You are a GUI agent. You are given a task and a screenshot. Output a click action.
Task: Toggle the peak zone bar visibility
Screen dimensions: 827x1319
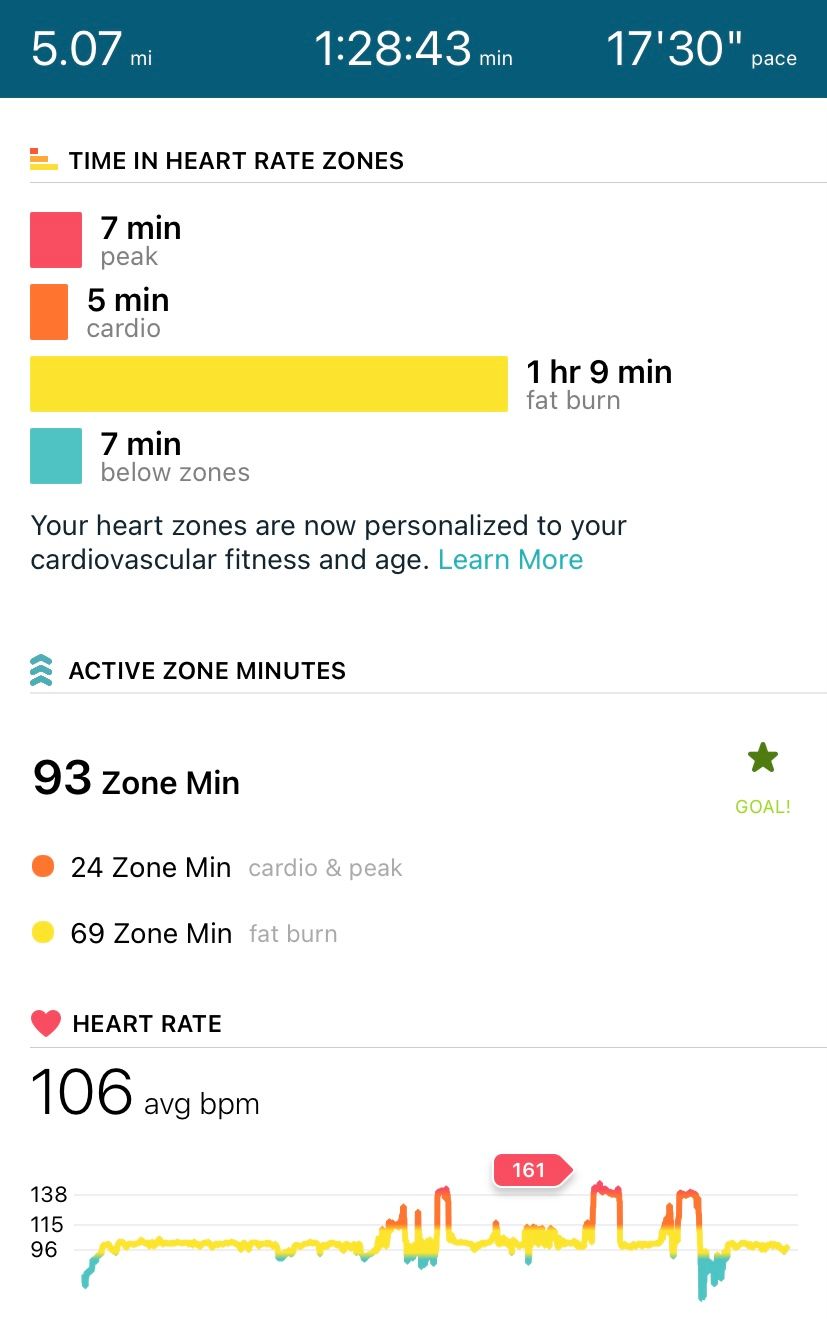tap(56, 239)
